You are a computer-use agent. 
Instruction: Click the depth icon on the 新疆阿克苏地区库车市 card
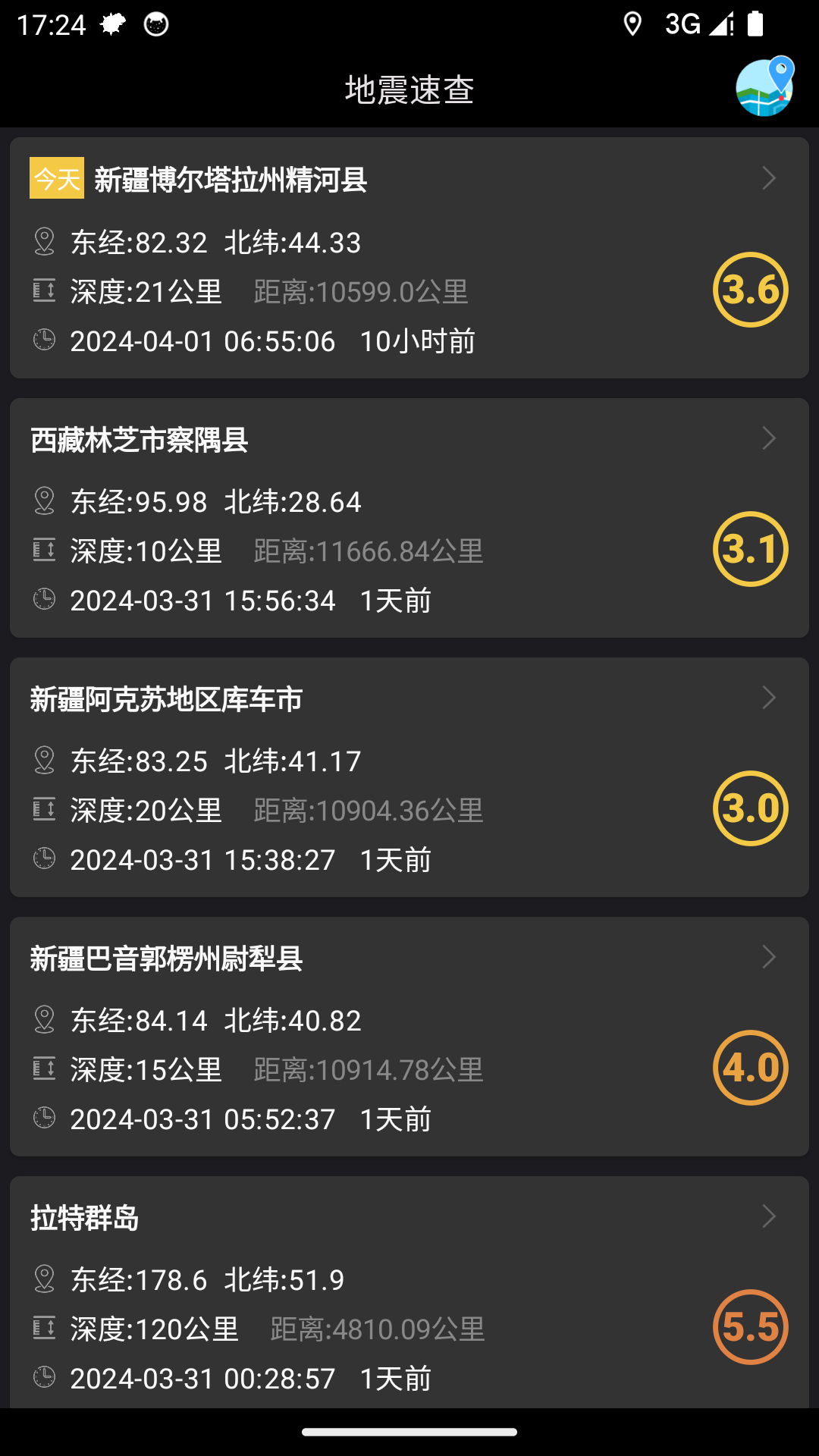point(43,811)
